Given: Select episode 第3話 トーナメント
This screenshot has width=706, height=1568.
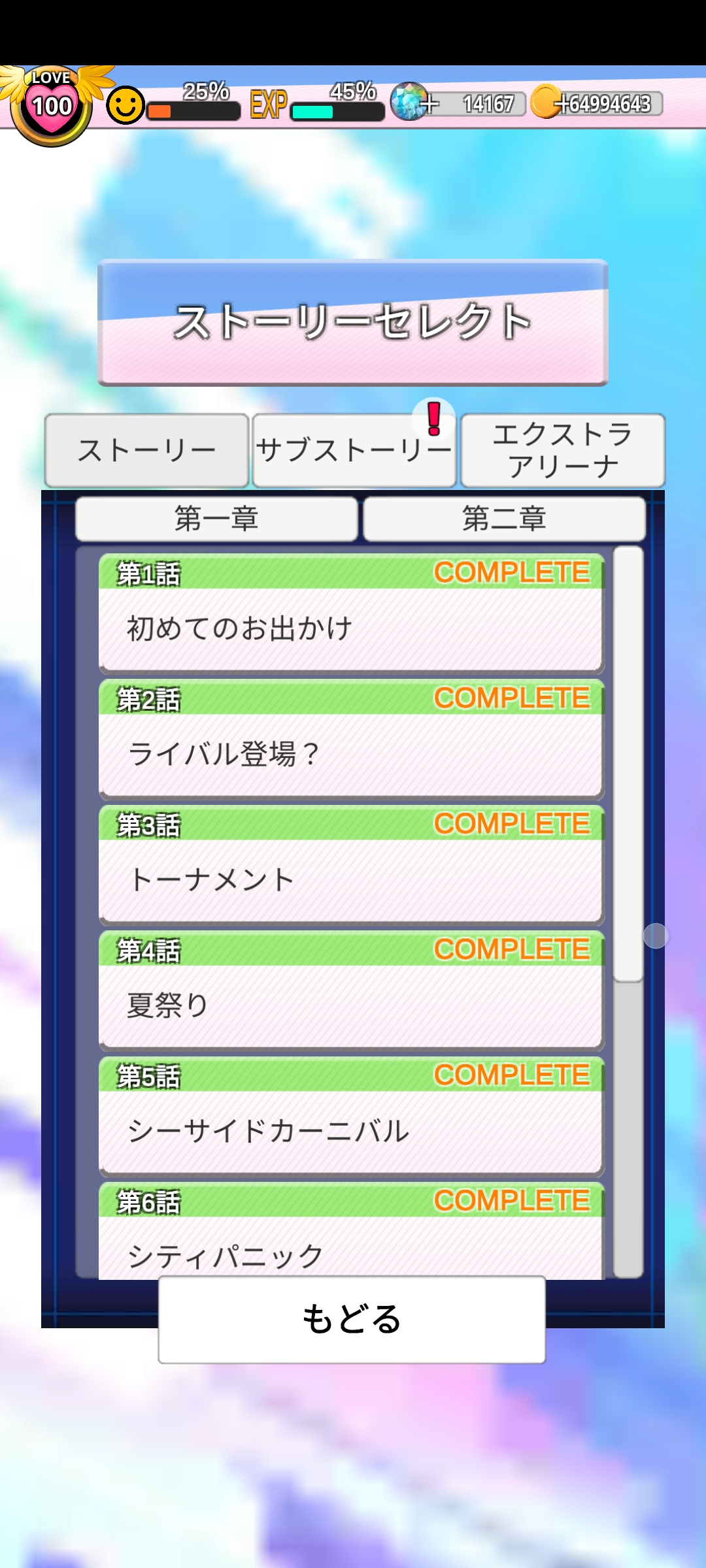Looking at the screenshot, I should click(351, 865).
